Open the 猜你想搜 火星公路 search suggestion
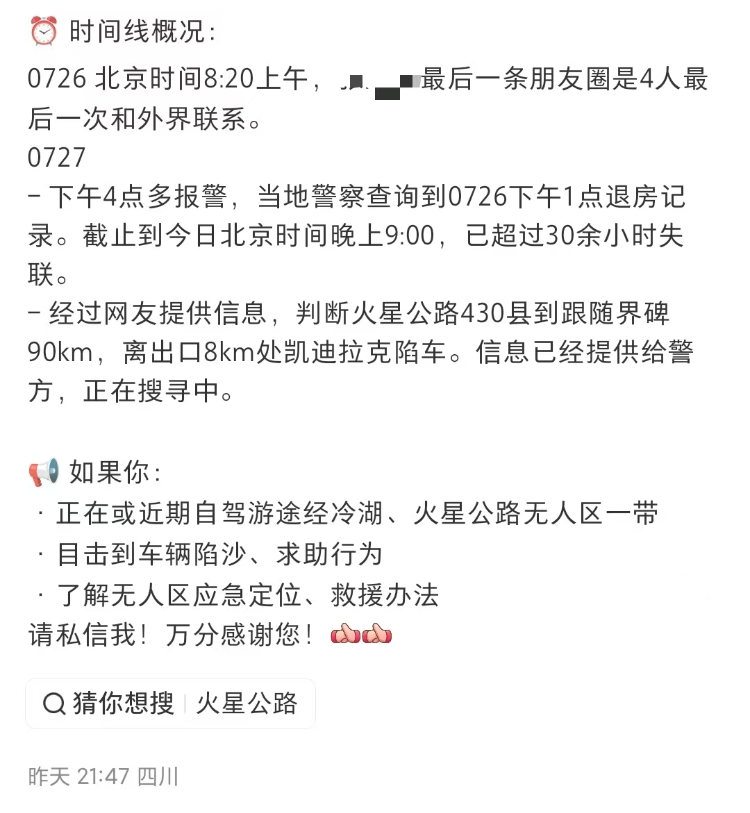Image resolution: width=750 pixels, height=813 pixels. (170, 703)
